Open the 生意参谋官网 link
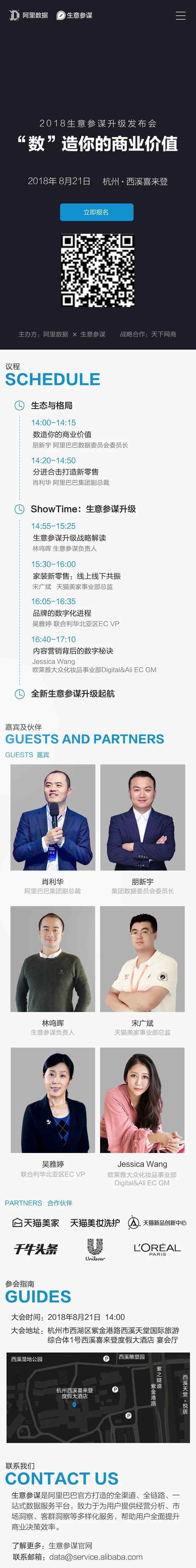 tap(70, 1546)
